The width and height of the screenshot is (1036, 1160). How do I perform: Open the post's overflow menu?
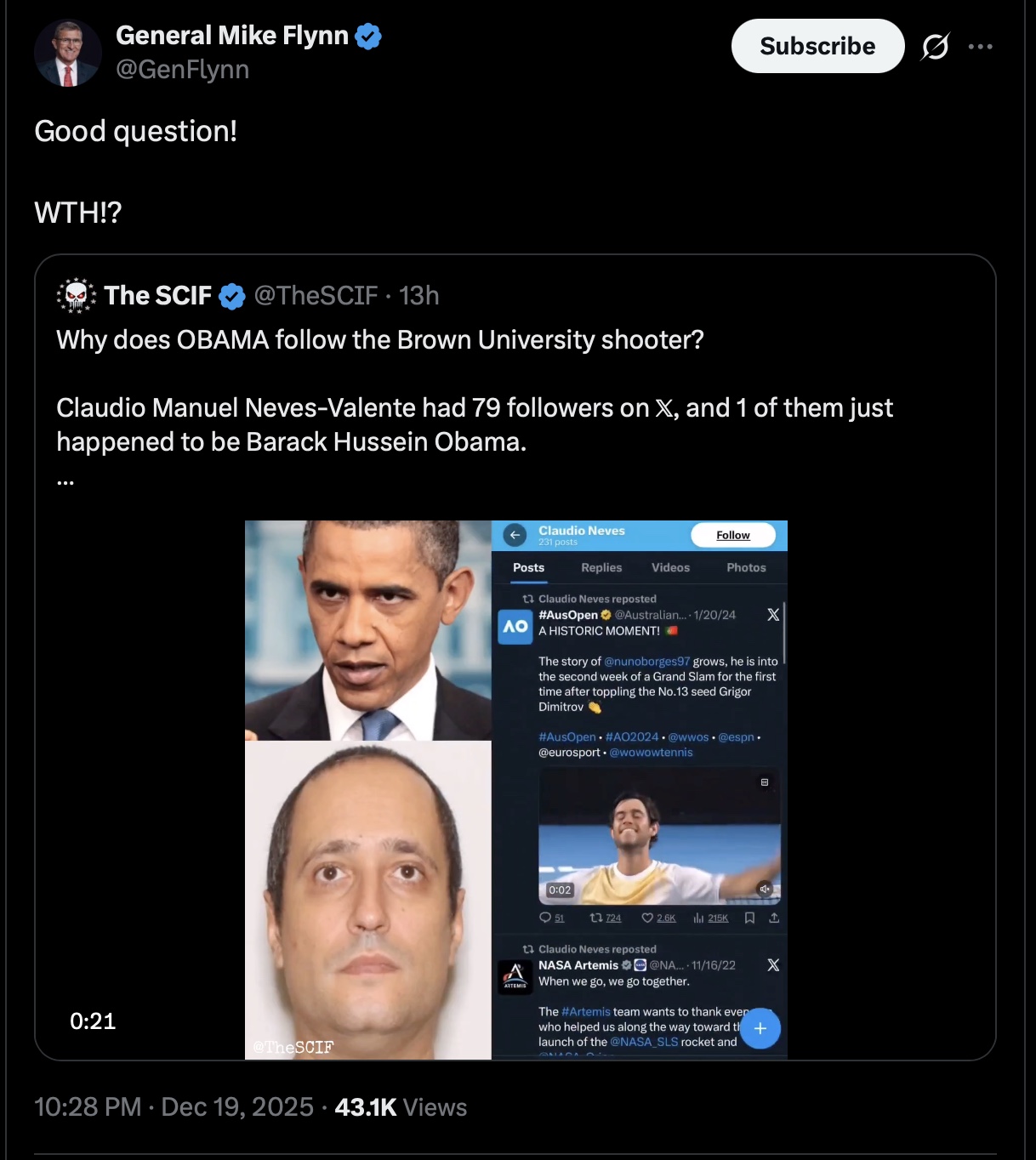tap(980, 47)
